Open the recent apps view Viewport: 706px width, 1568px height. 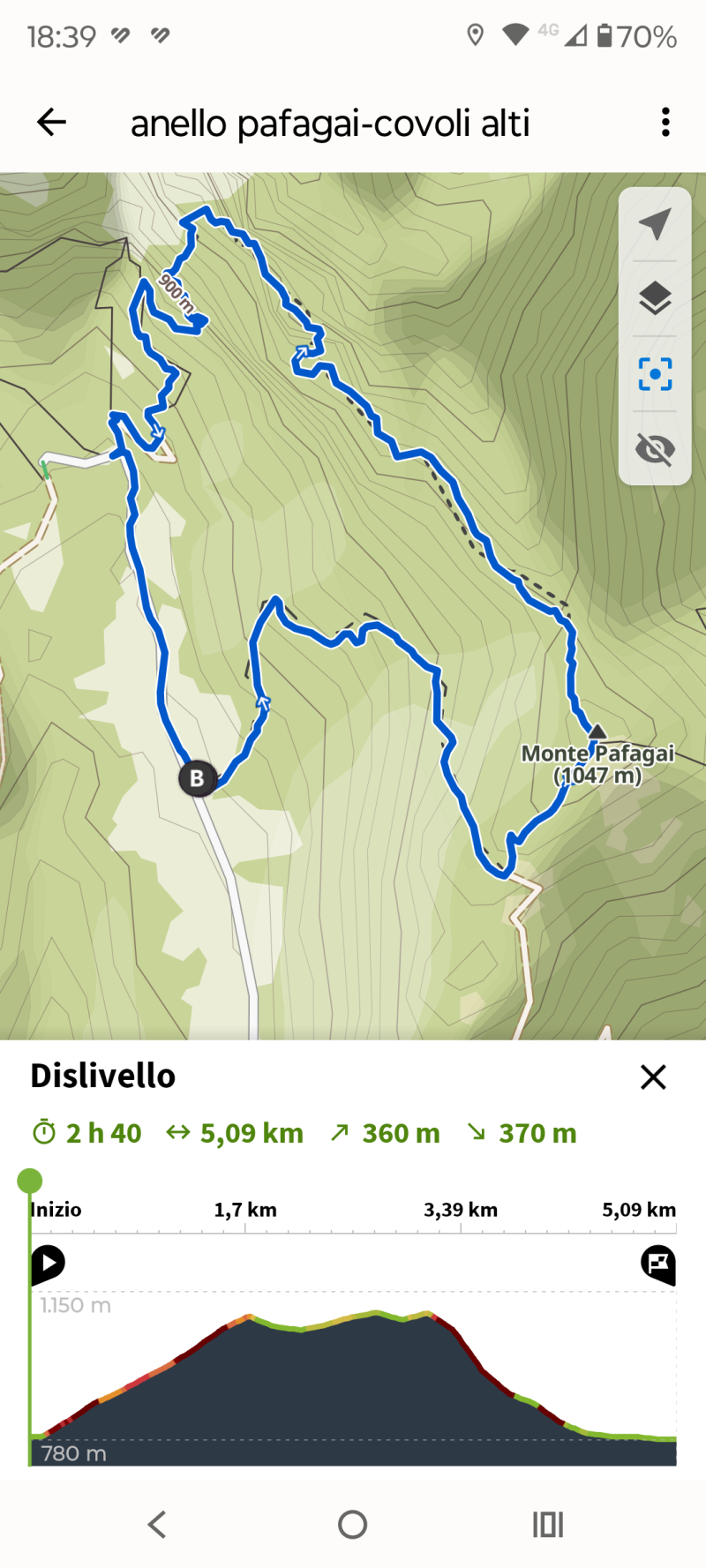[547, 1524]
